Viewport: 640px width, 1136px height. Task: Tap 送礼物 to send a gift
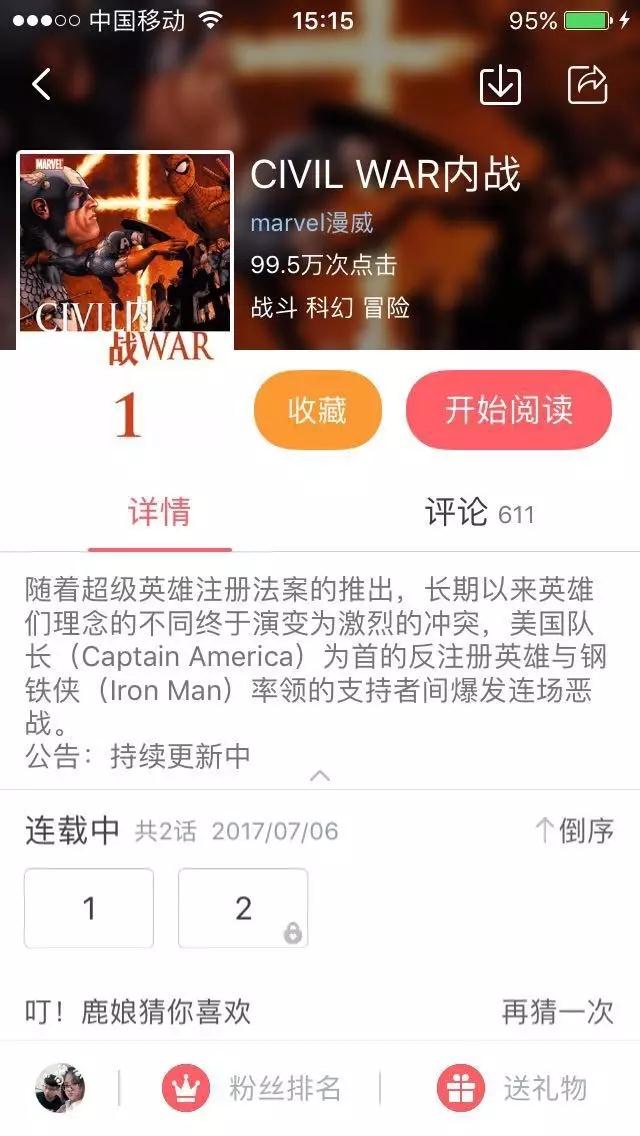click(x=511, y=1088)
